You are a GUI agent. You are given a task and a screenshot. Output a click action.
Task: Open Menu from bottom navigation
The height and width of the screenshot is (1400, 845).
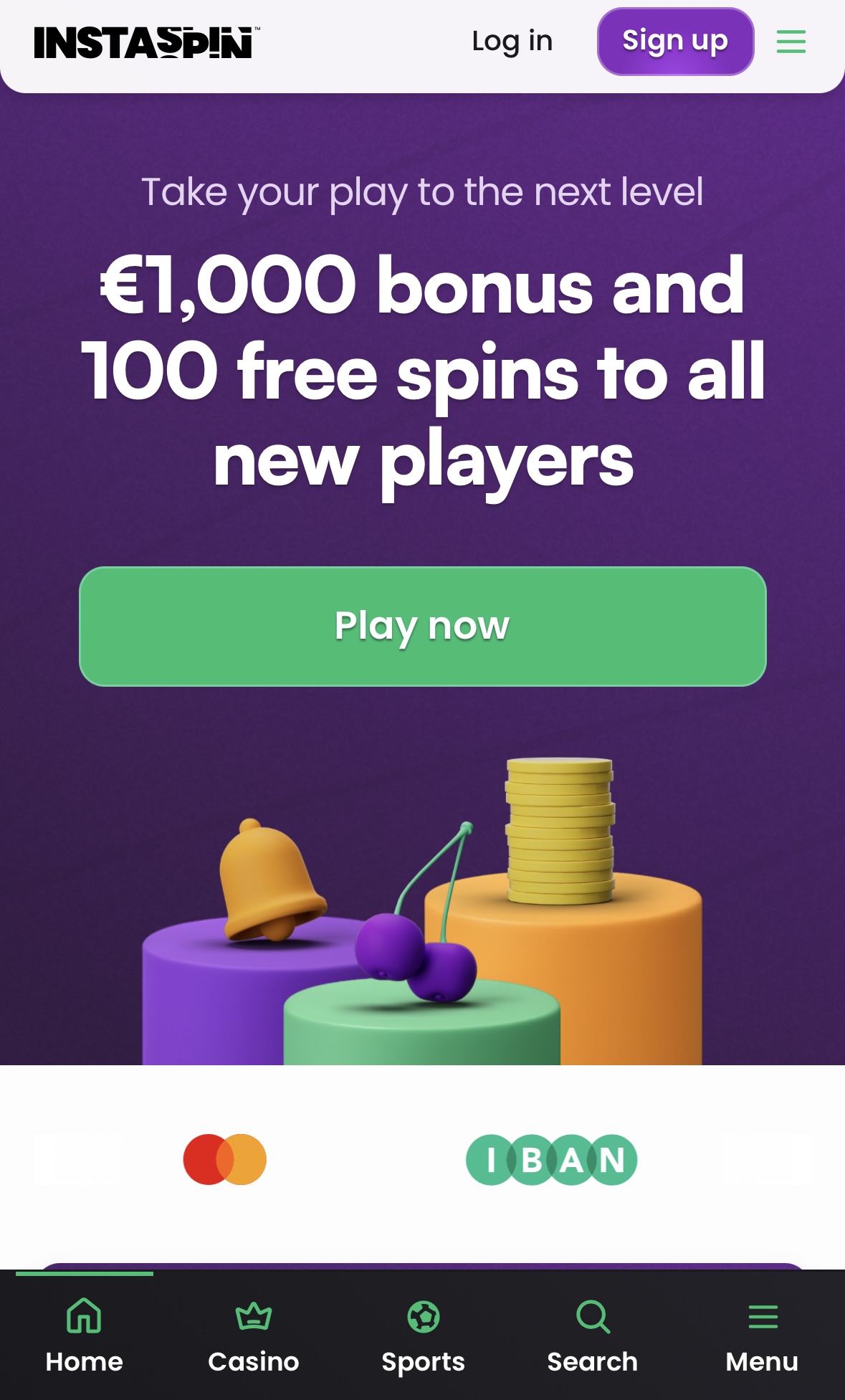pos(761,1336)
